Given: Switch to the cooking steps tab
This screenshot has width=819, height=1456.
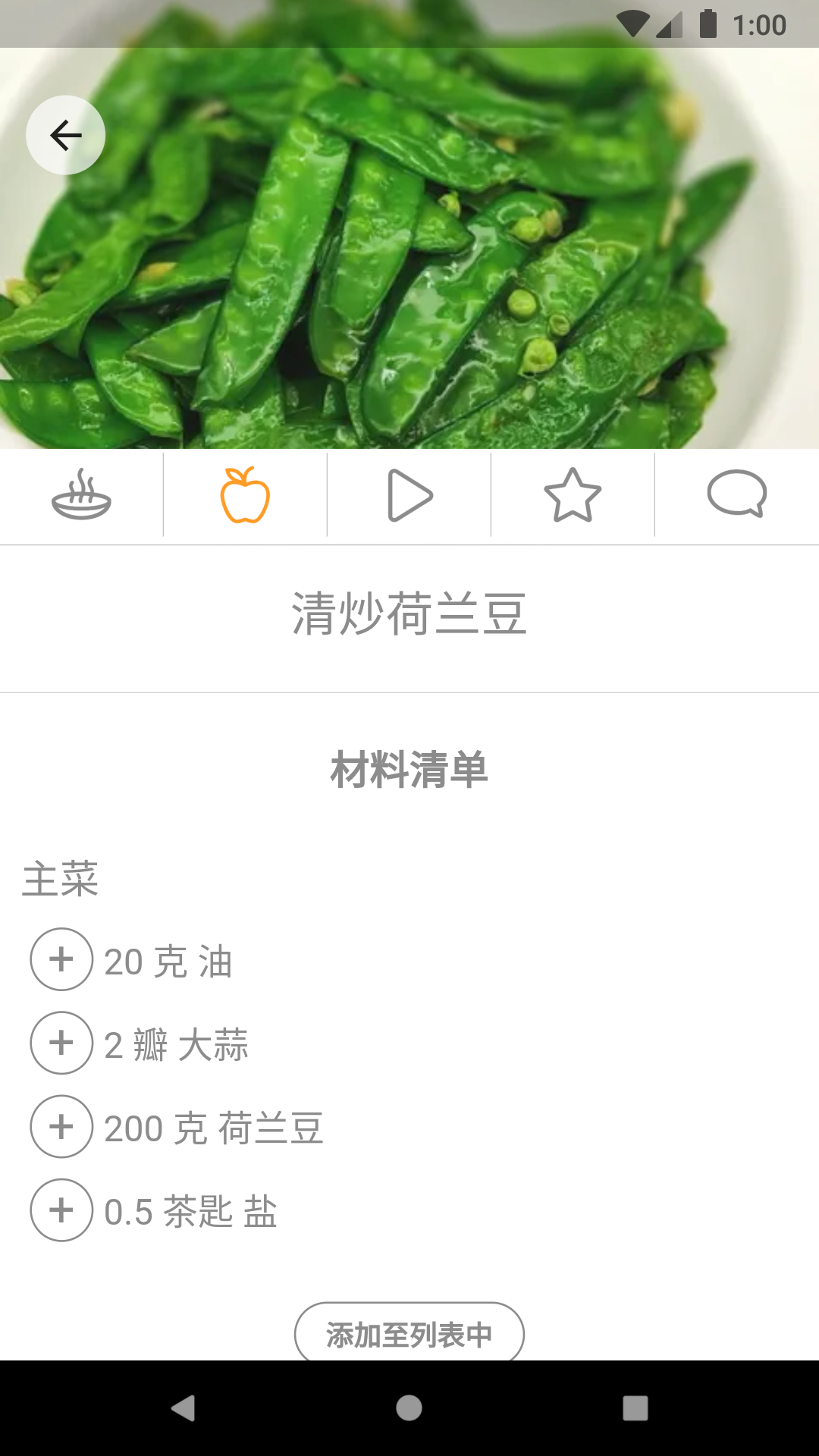Looking at the screenshot, I should 81,496.
